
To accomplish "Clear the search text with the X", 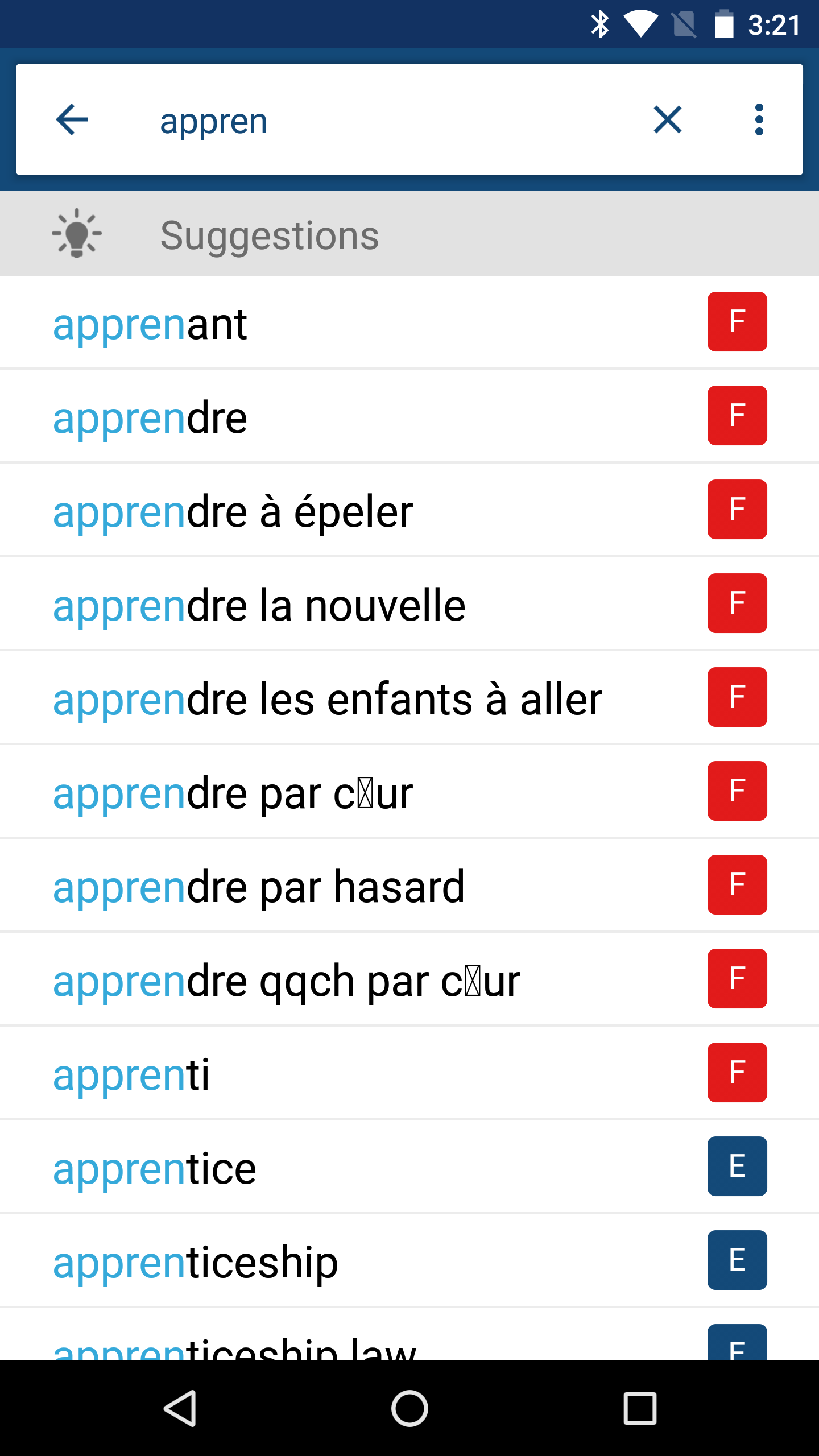I will coord(667,119).
